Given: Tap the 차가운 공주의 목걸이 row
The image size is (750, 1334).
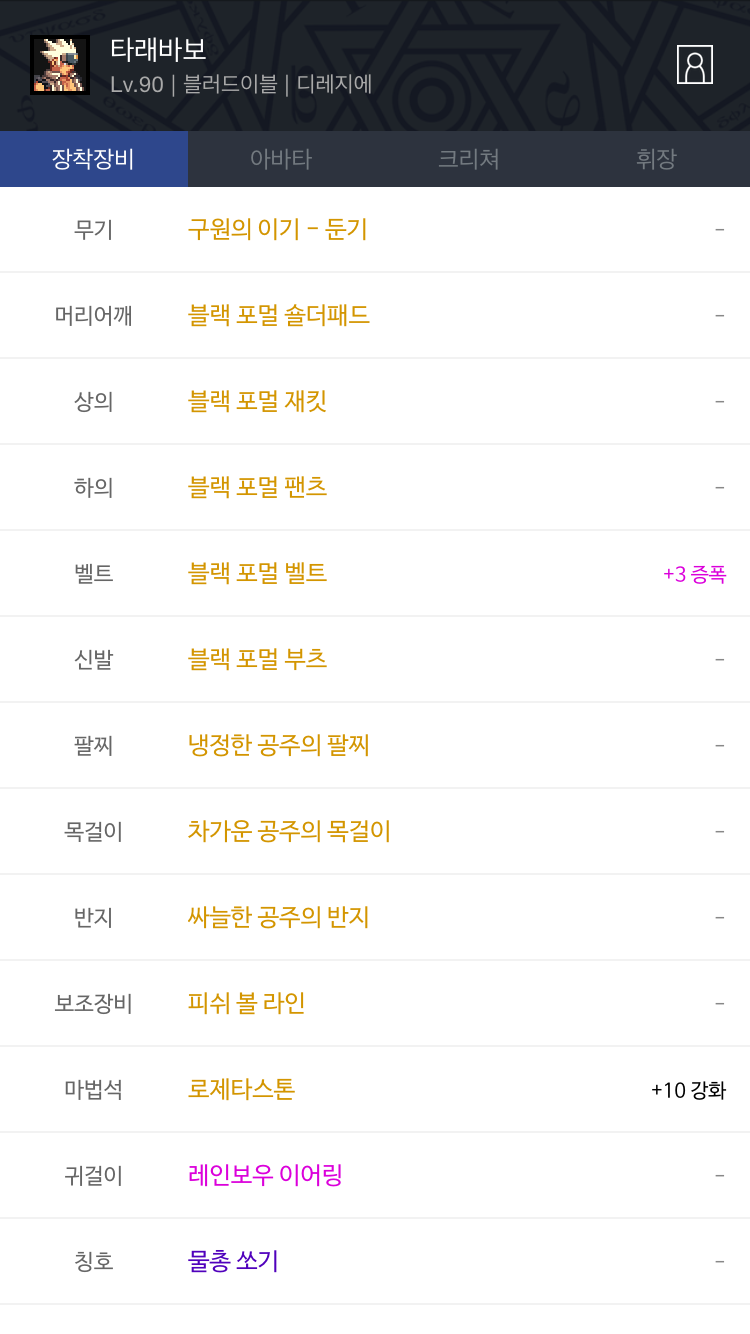Looking at the screenshot, I should 289,832.
